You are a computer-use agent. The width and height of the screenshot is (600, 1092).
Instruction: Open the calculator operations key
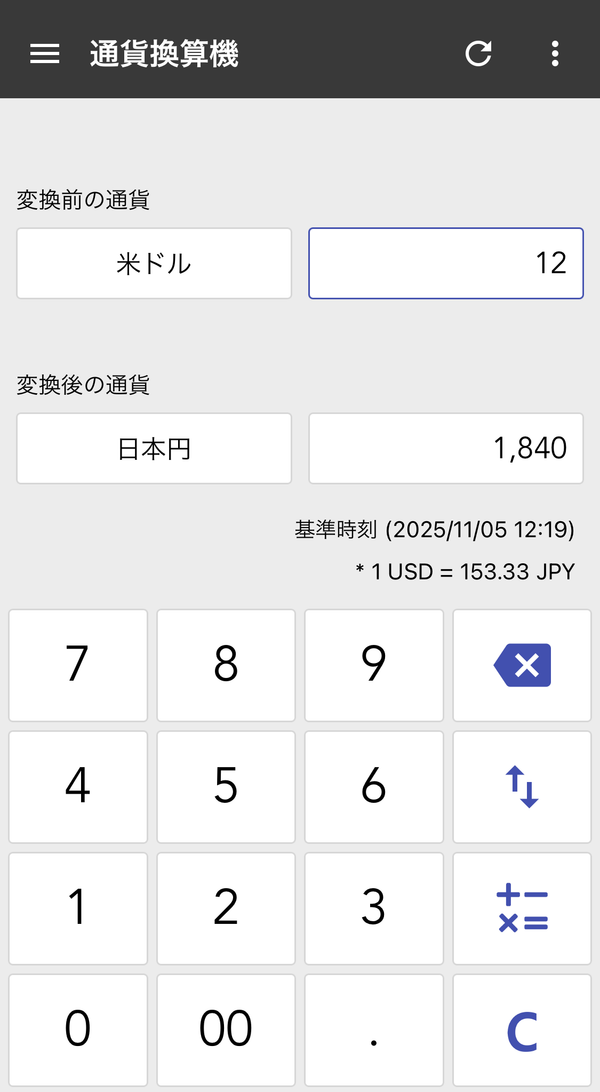[x=522, y=909]
